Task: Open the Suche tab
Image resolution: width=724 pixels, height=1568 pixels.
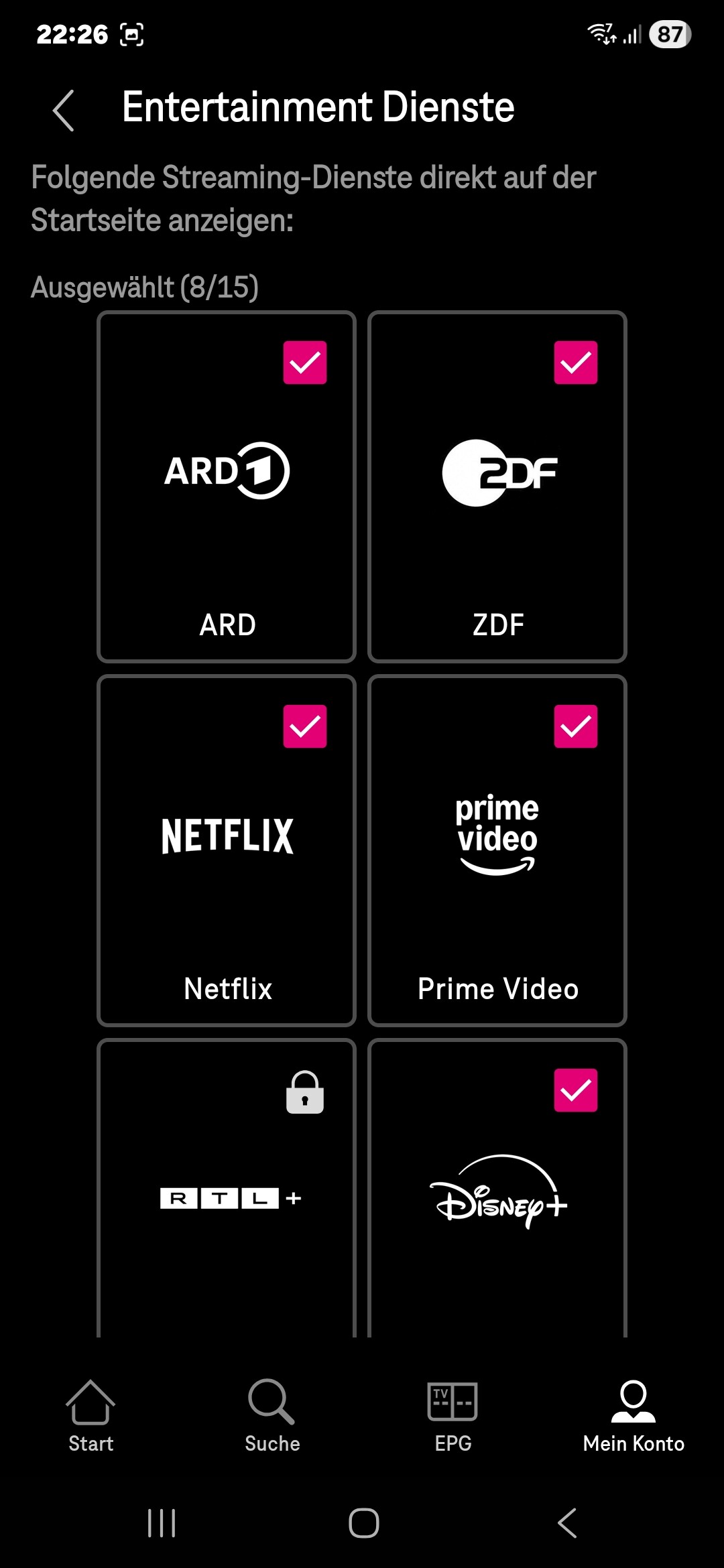Action: [x=271, y=1415]
